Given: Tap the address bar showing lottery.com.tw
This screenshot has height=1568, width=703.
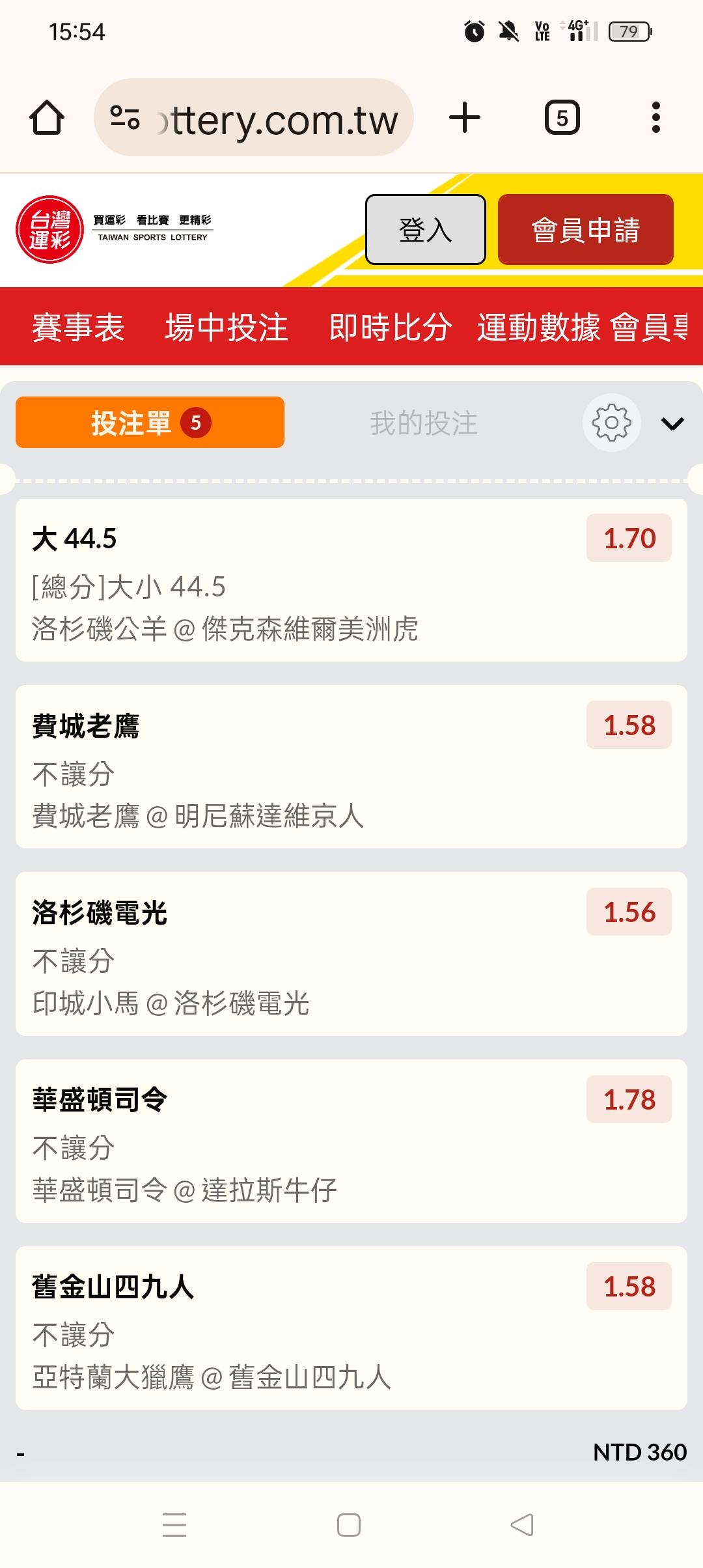Looking at the screenshot, I should pyautogui.click(x=254, y=118).
